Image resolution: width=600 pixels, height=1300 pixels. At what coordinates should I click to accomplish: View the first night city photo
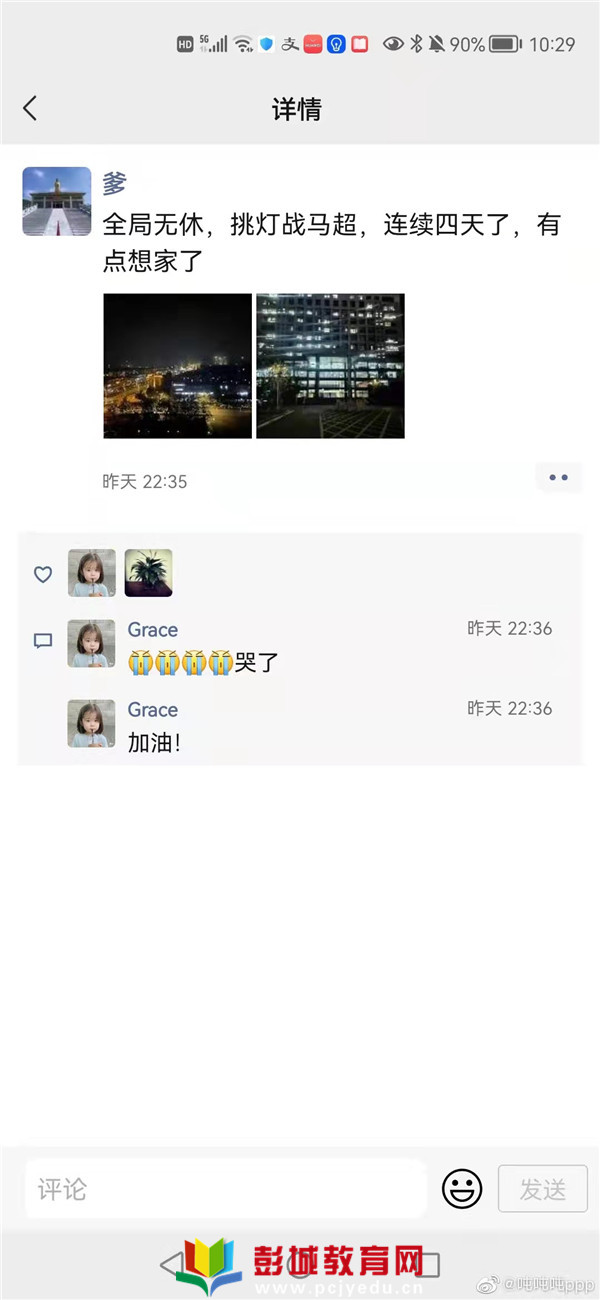tap(178, 366)
